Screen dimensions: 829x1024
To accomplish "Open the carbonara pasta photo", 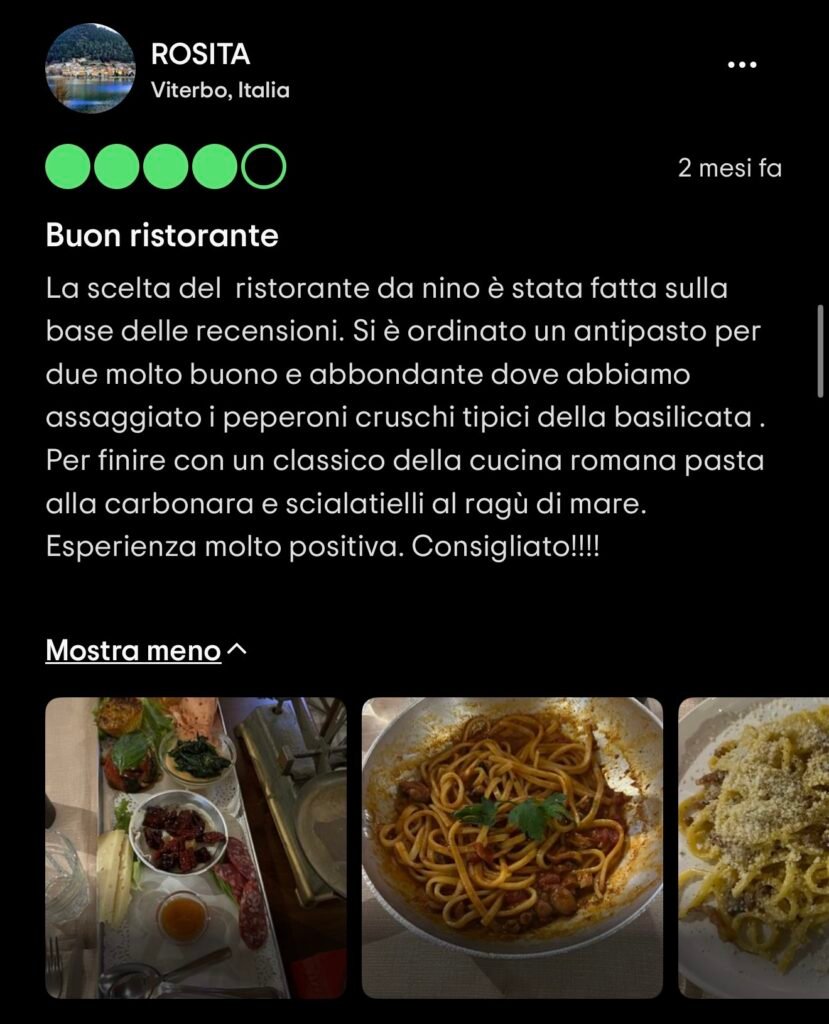I will tap(756, 847).
